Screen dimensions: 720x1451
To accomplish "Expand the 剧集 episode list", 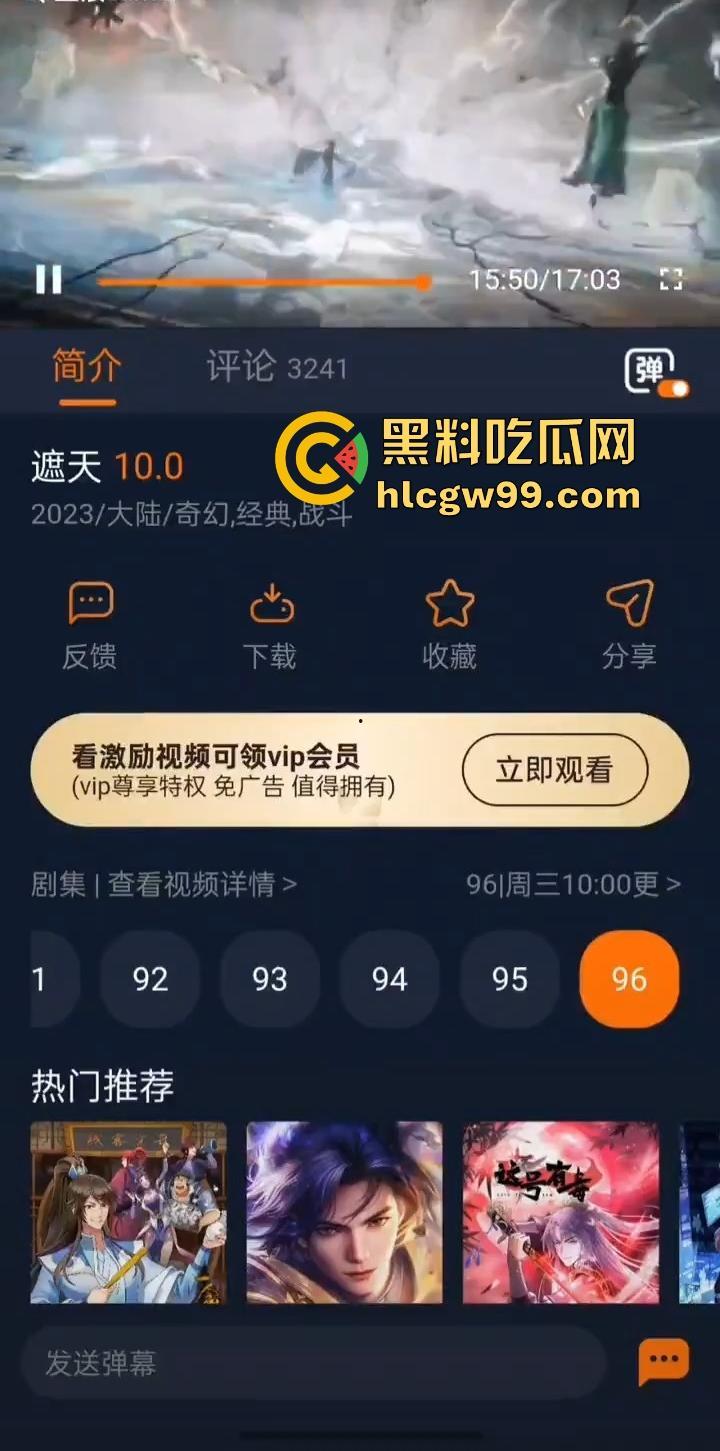I will [x=55, y=885].
